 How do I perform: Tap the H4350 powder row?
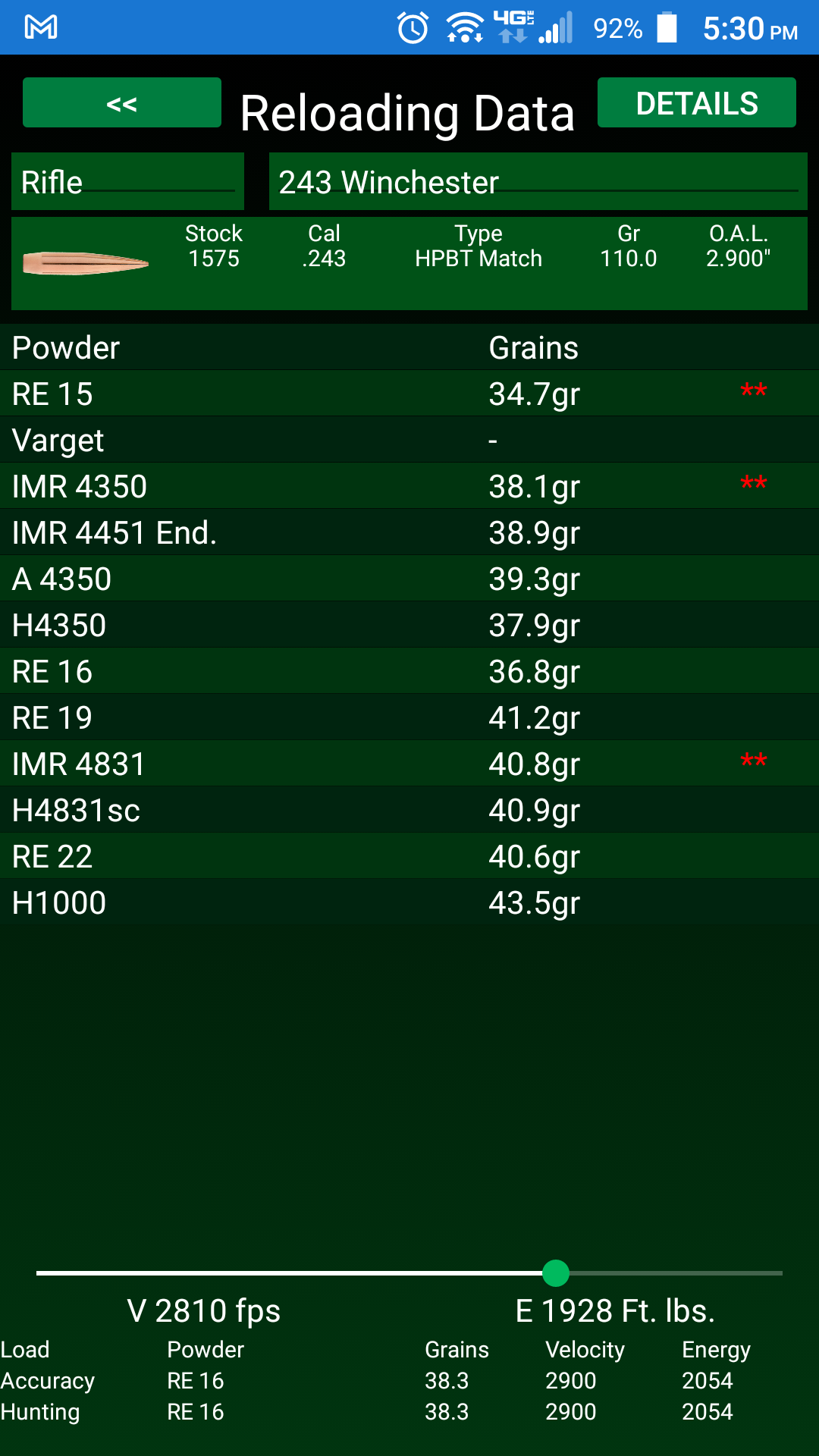(409, 625)
